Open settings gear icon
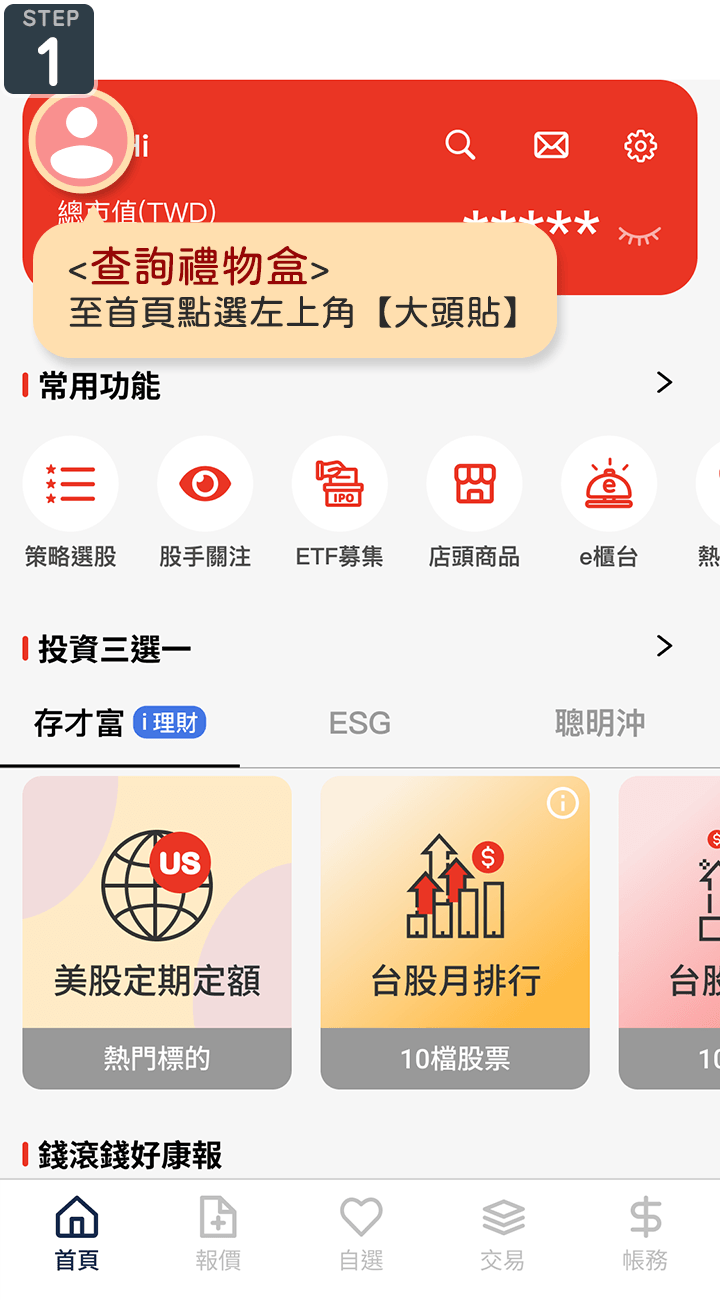 click(641, 146)
